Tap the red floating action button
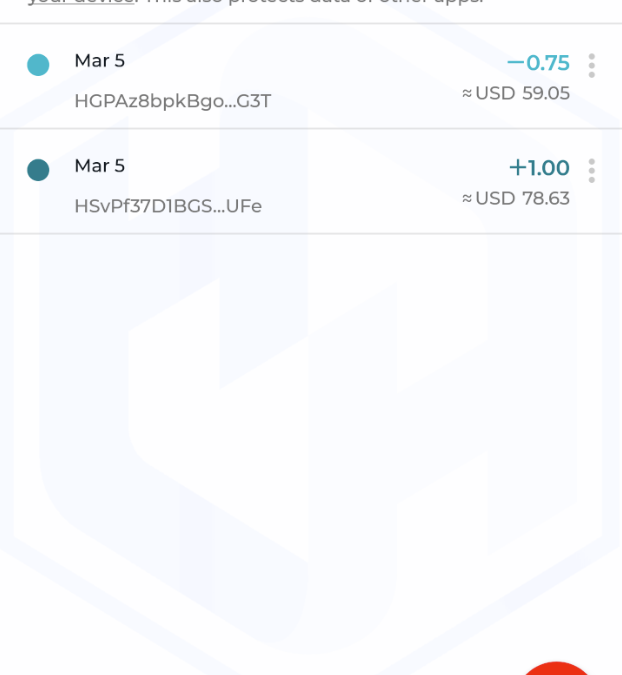 557,669
